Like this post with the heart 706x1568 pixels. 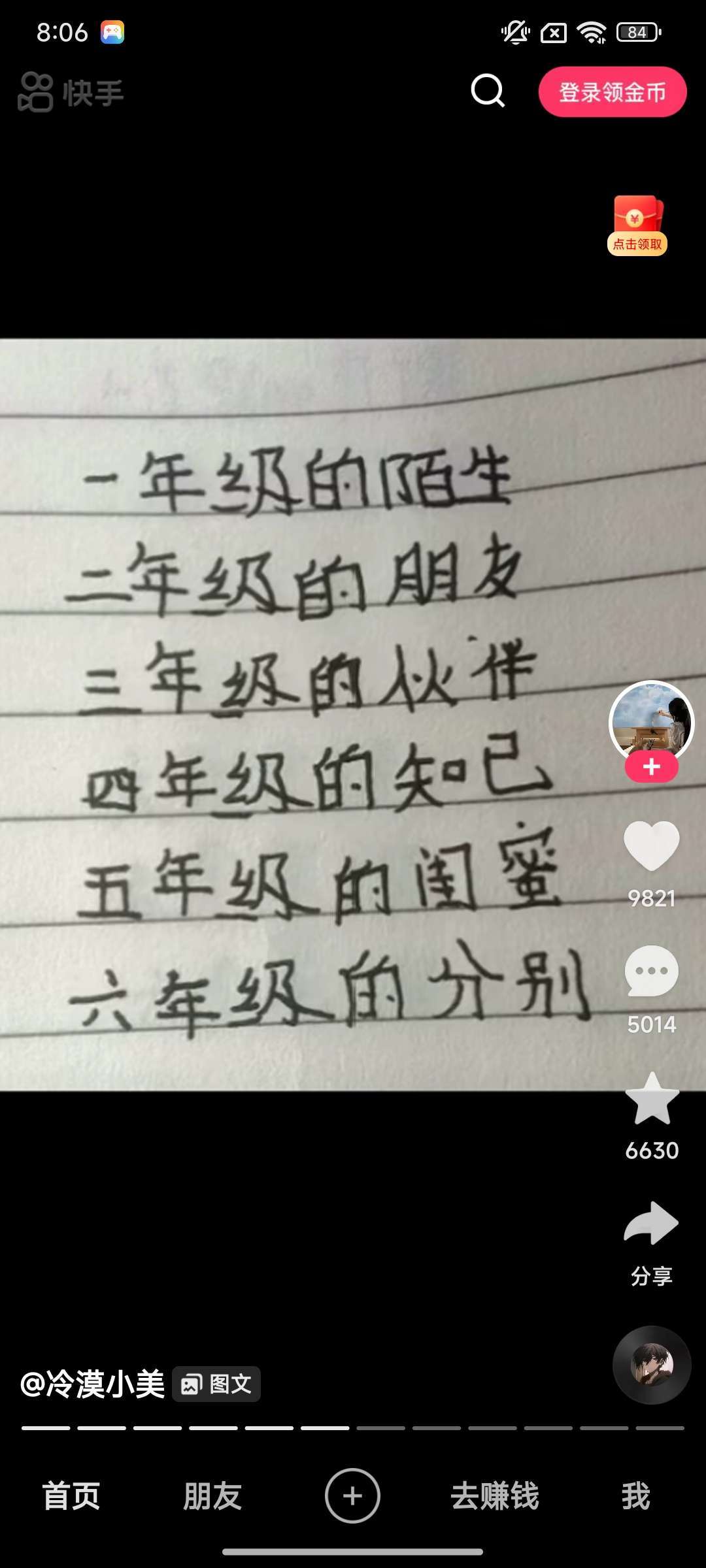pyautogui.click(x=651, y=845)
